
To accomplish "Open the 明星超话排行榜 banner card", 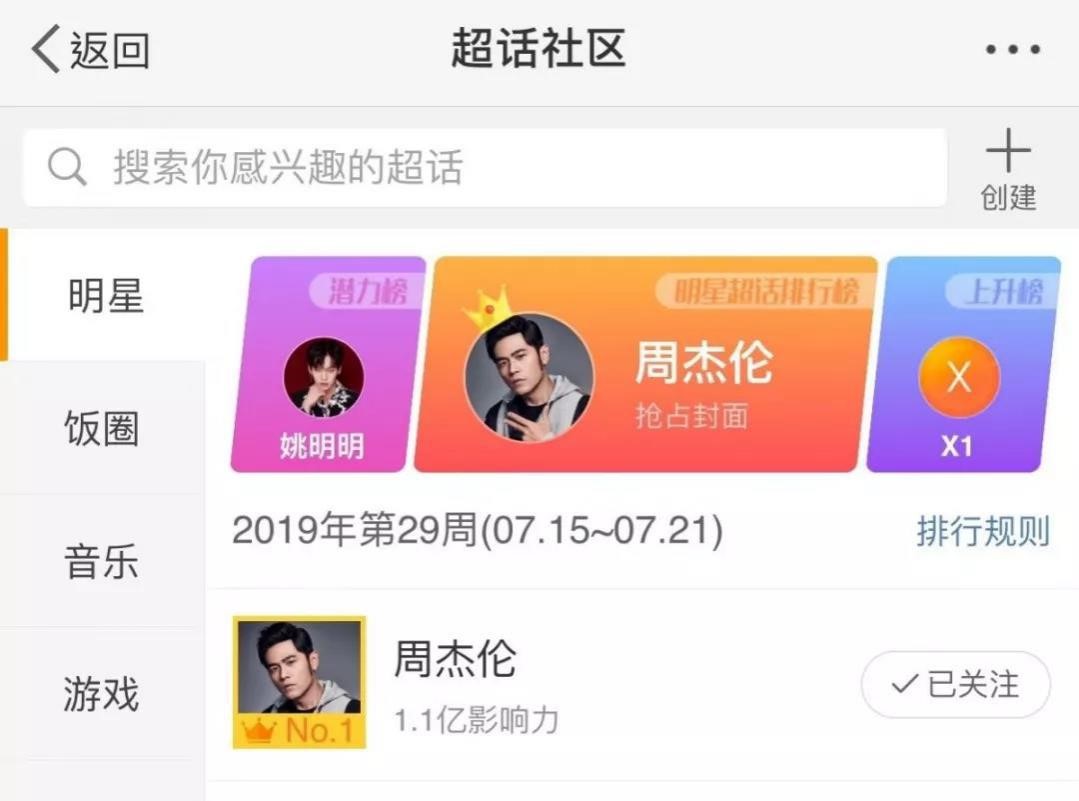I will tap(645, 366).
